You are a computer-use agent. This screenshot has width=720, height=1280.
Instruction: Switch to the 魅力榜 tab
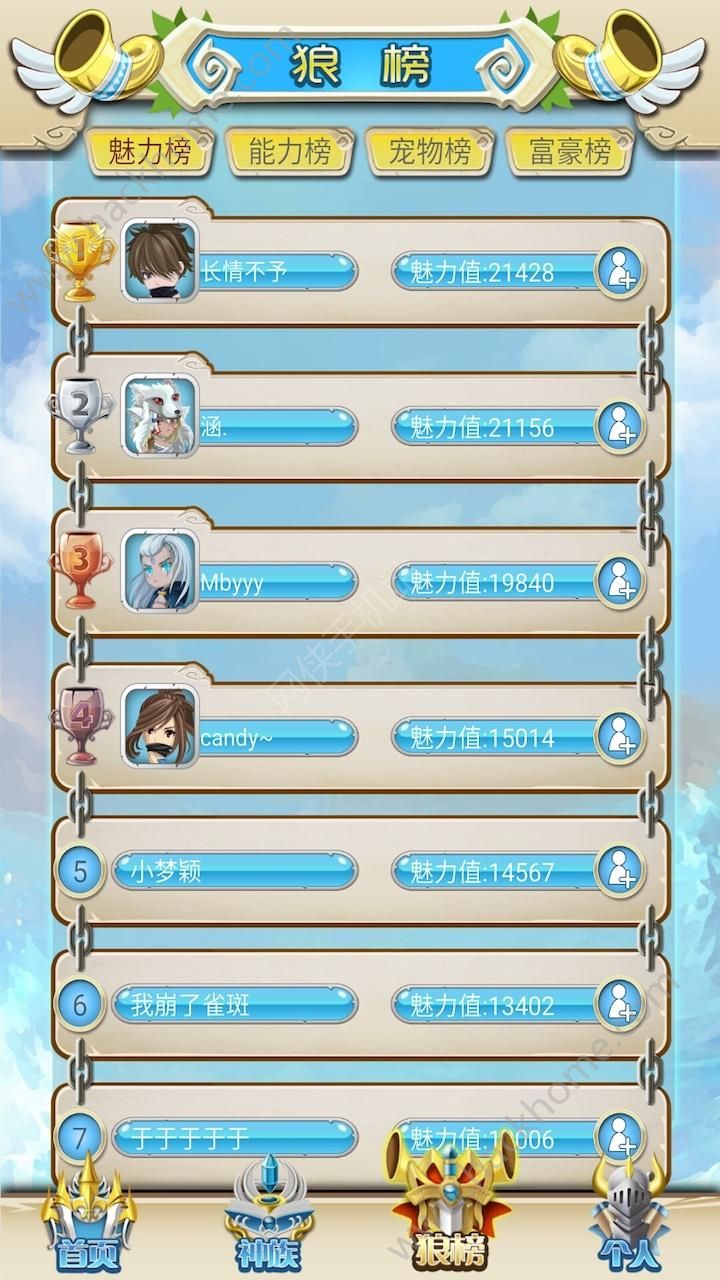pos(150,152)
